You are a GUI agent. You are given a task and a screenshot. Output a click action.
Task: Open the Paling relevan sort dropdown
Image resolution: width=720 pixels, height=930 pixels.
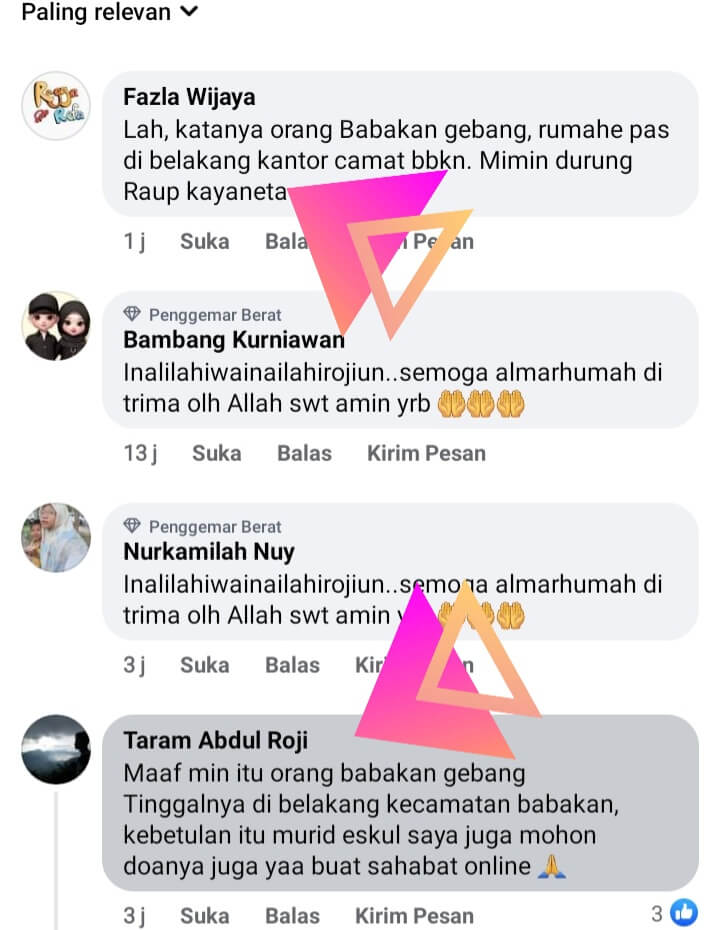pos(110,13)
